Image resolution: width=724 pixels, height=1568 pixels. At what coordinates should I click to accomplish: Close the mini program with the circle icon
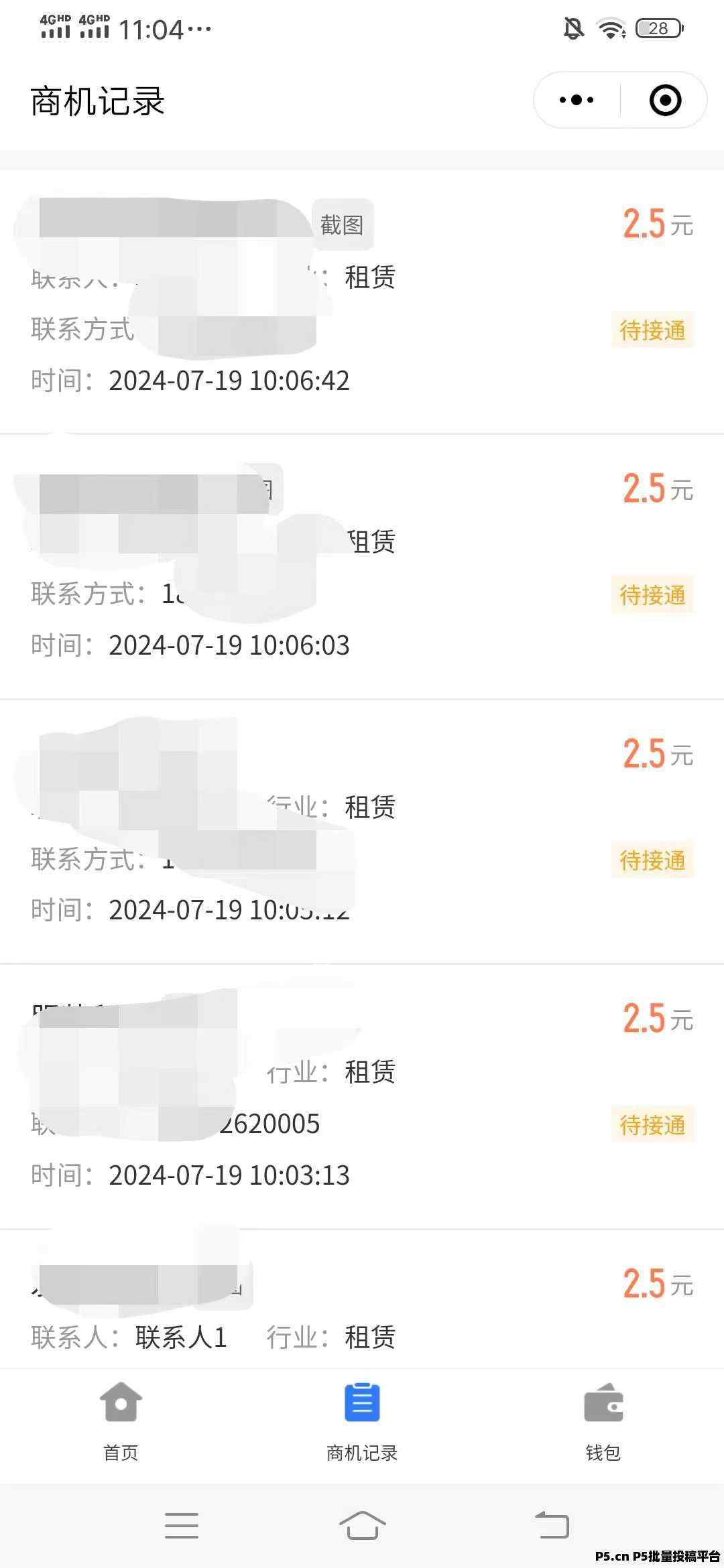[x=665, y=101]
